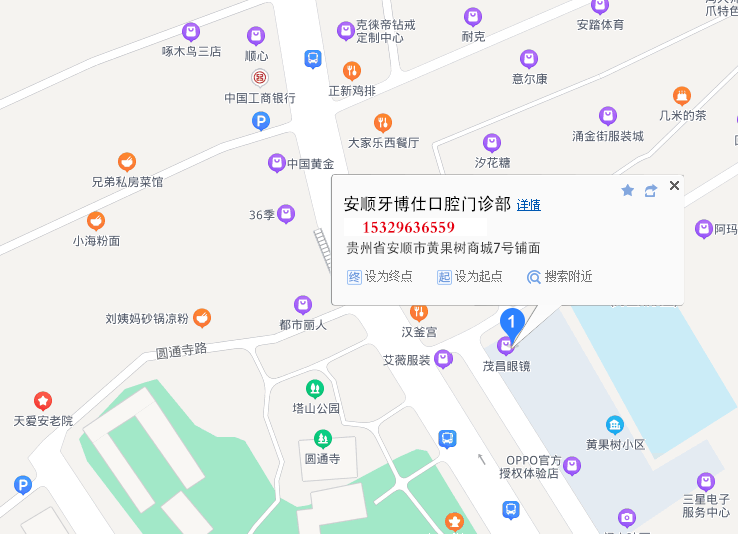Open 塔山公园 park marker
The height and width of the screenshot is (534, 738).
point(315,388)
